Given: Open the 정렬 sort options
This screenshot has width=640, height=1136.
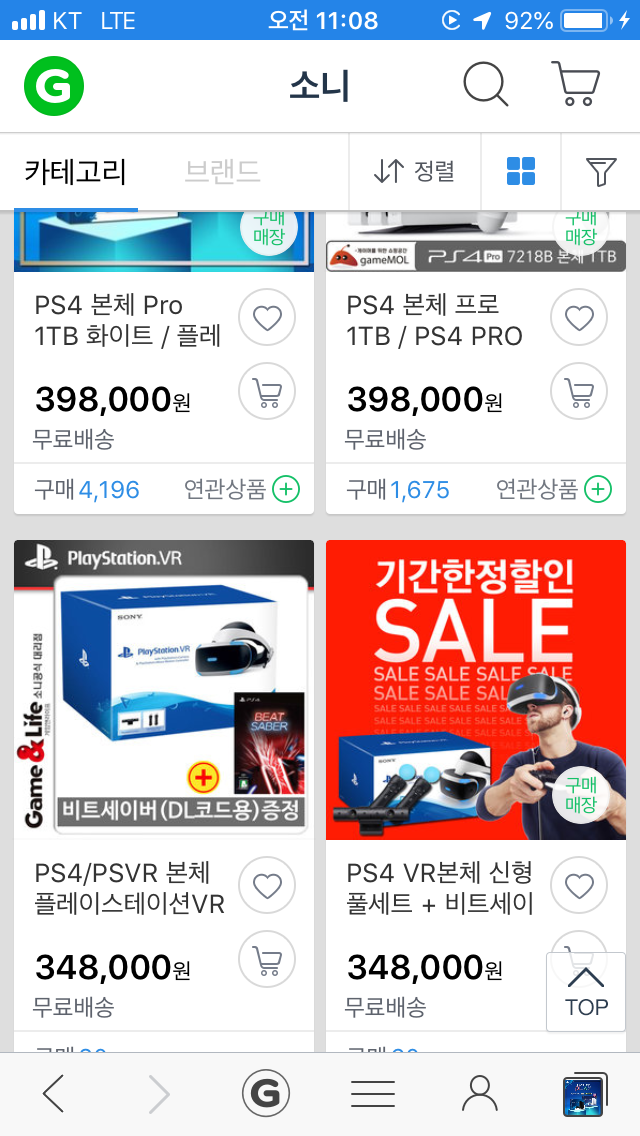Looking at the screenshot, I should point(414,172).
